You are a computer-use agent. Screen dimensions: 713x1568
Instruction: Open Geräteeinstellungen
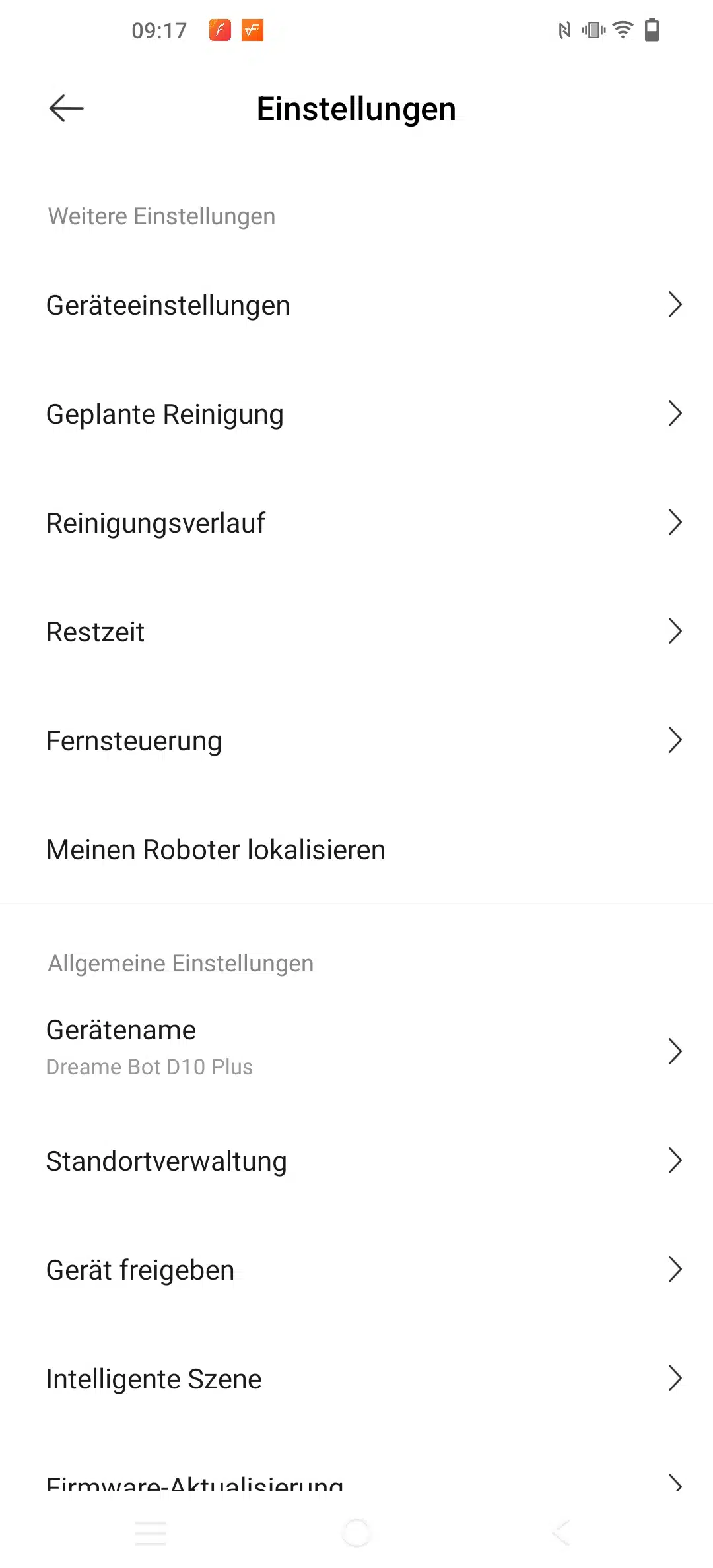(x=356, y=306)
